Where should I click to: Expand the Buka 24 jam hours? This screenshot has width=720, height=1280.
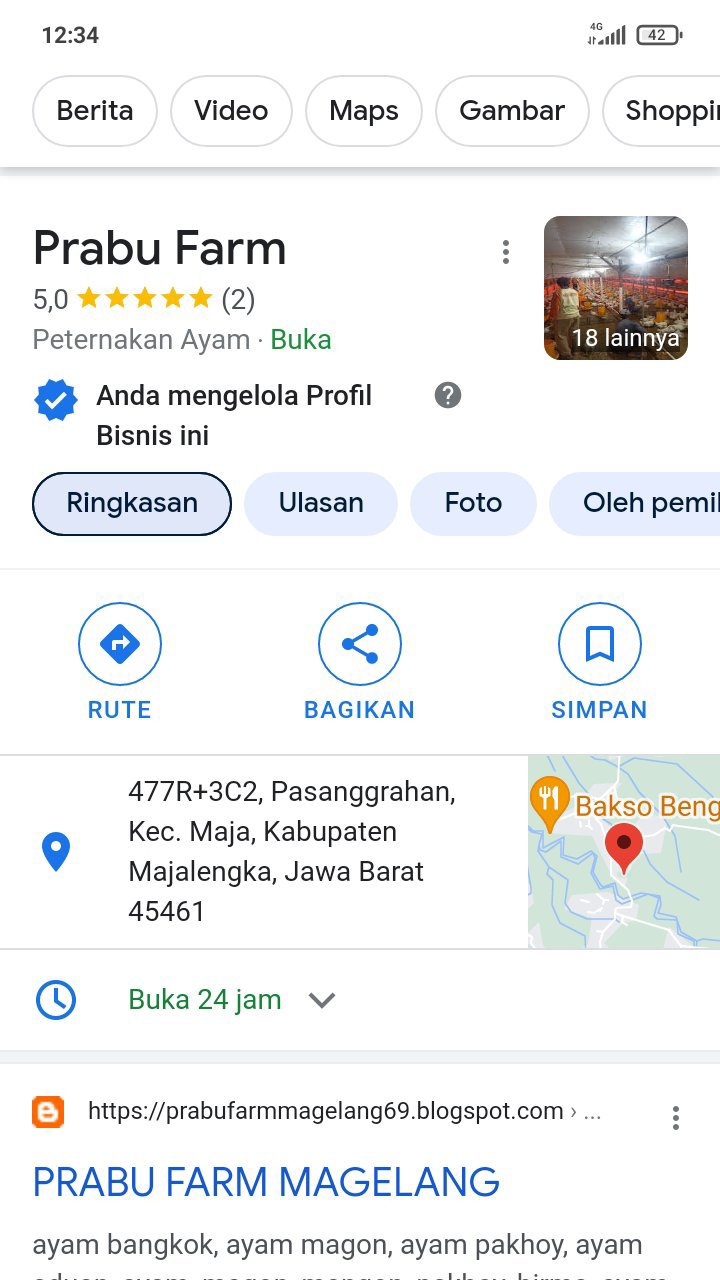pyautogui.click(x=322, y=1000)
